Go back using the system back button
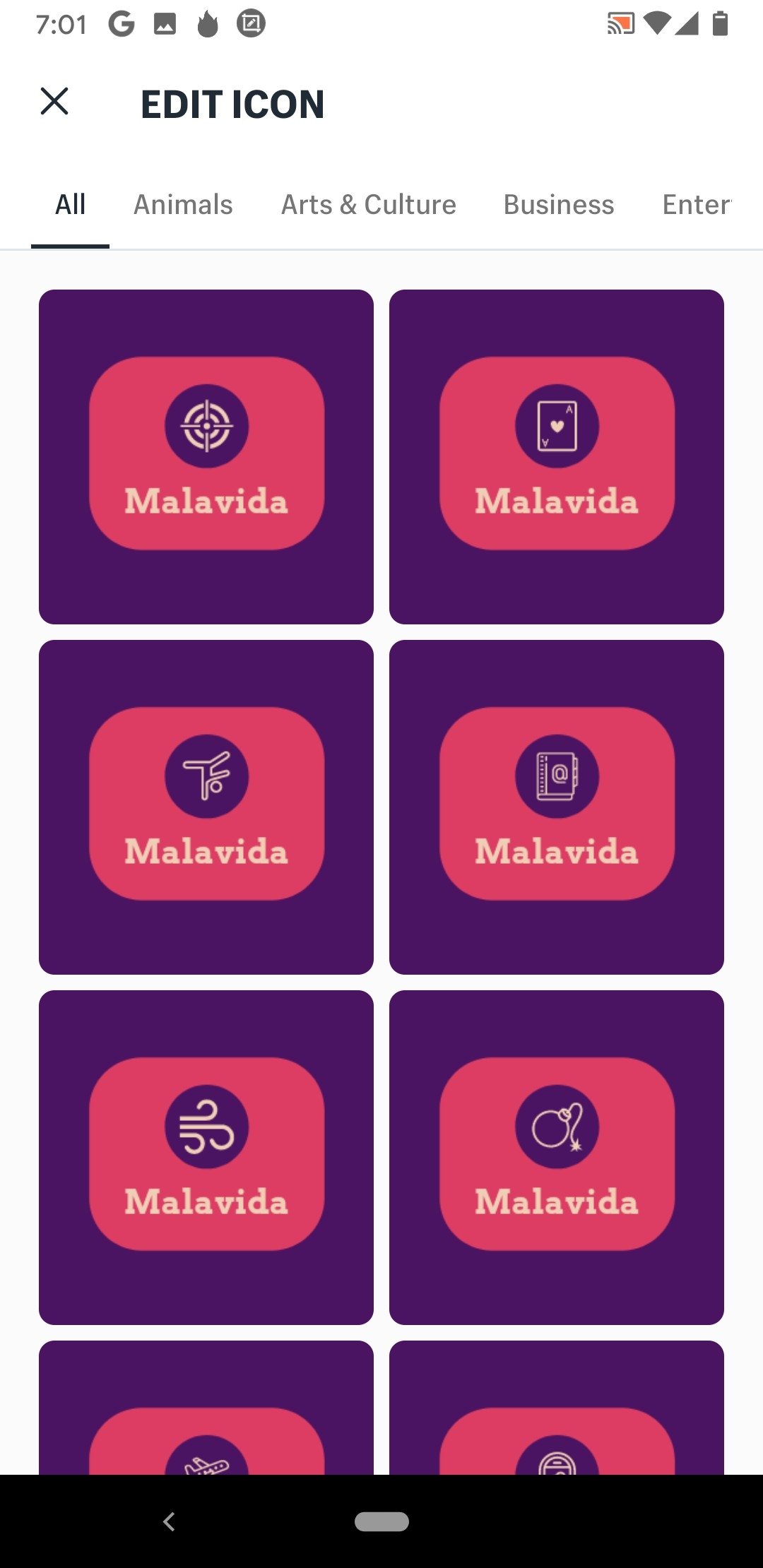 click(x=169, y=1521)
